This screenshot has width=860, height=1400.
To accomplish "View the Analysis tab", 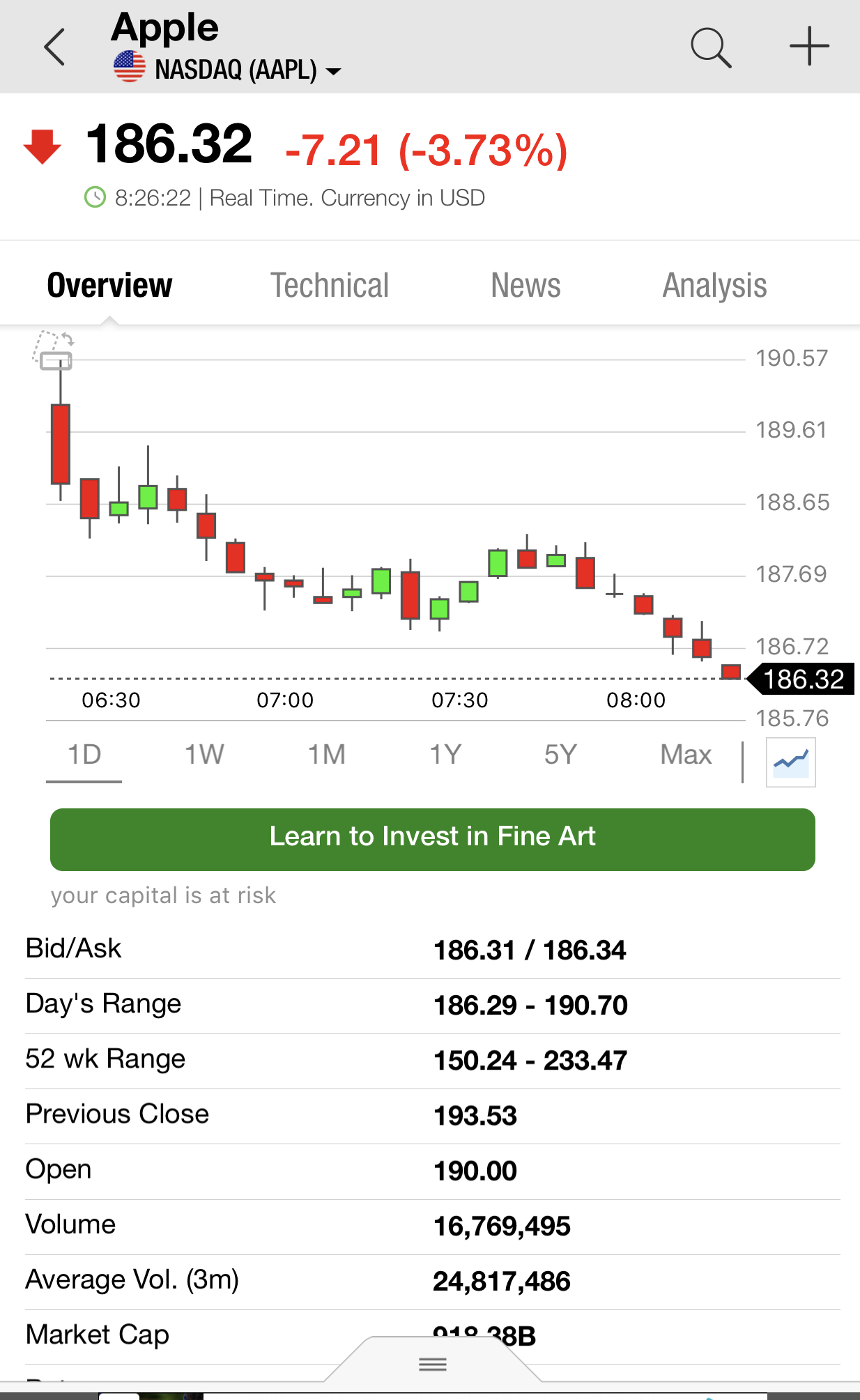I will coord(714,286).
